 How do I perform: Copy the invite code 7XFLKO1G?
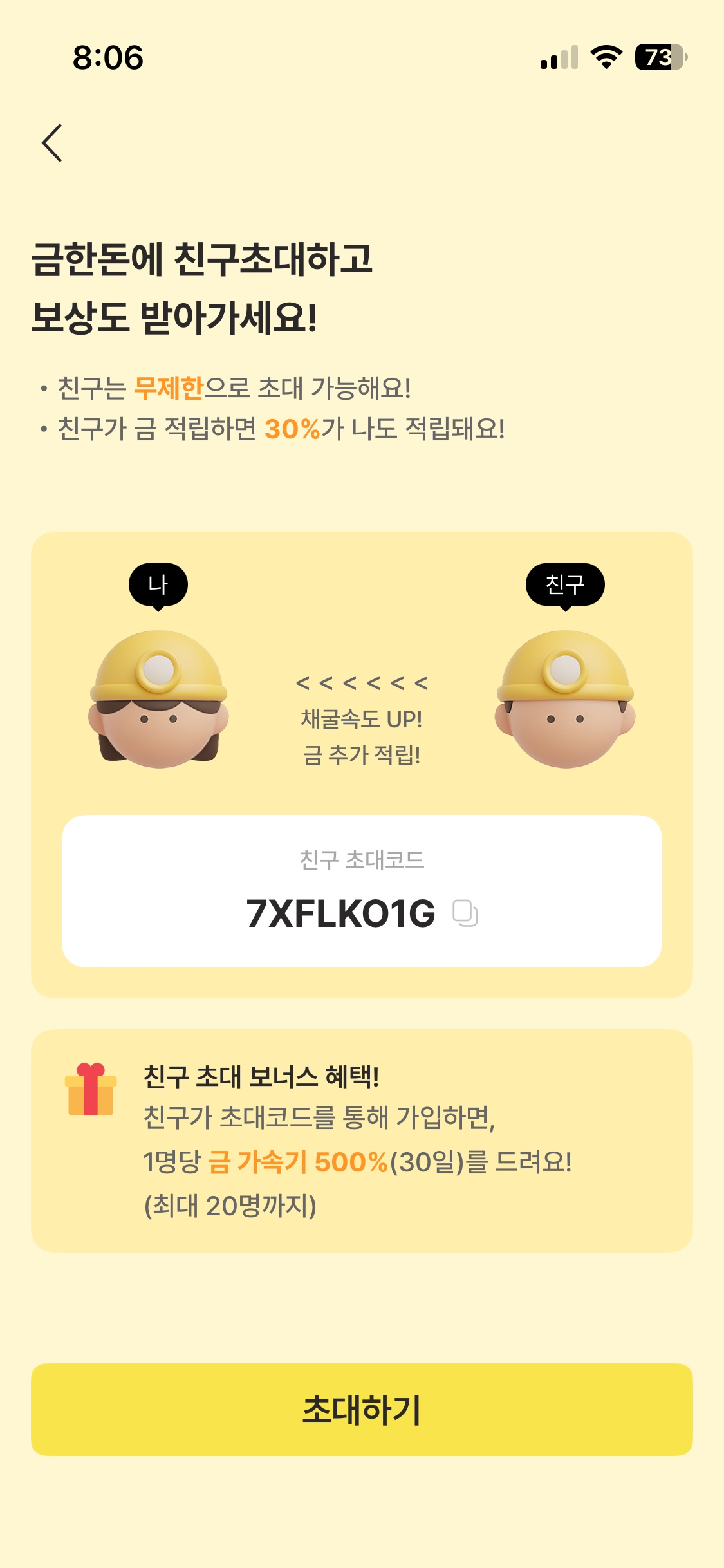465,913
